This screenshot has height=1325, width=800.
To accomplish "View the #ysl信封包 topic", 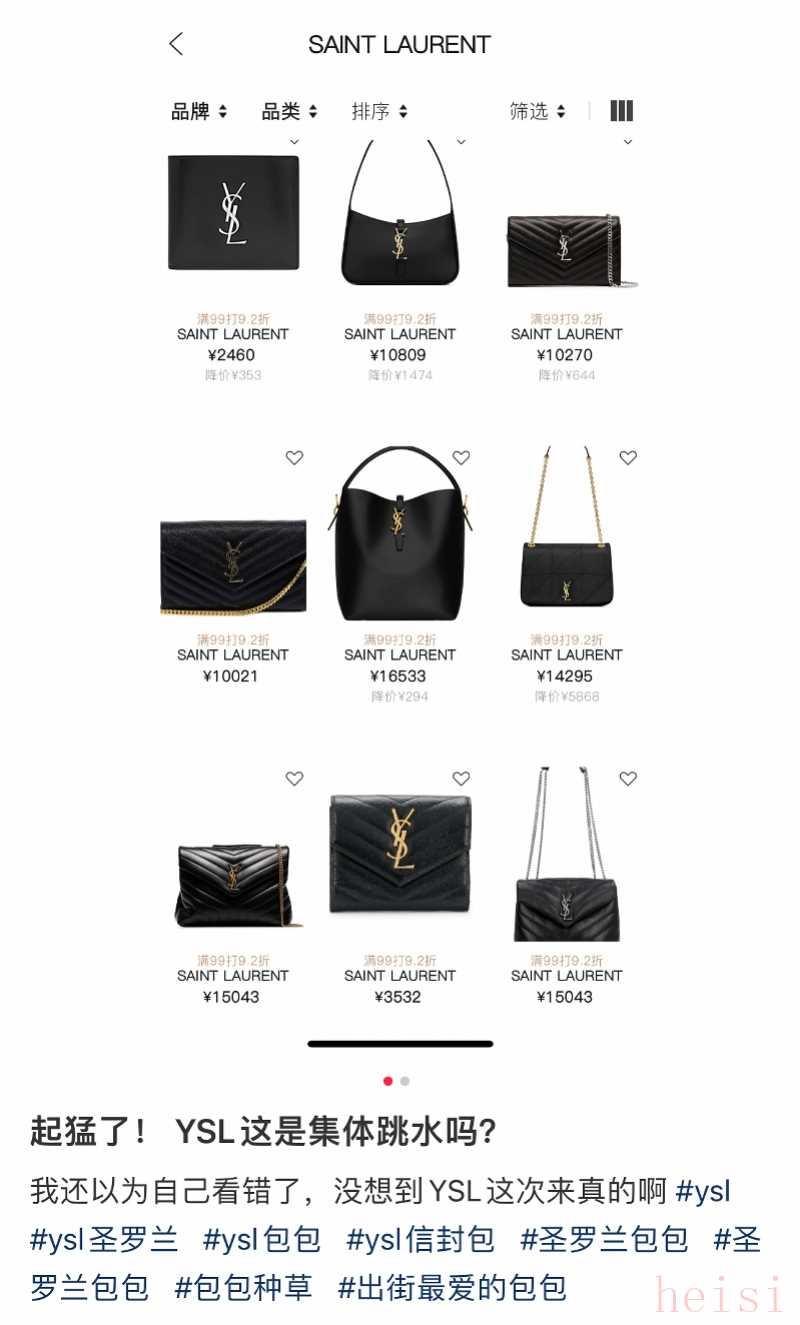I will pos(420,1240).
